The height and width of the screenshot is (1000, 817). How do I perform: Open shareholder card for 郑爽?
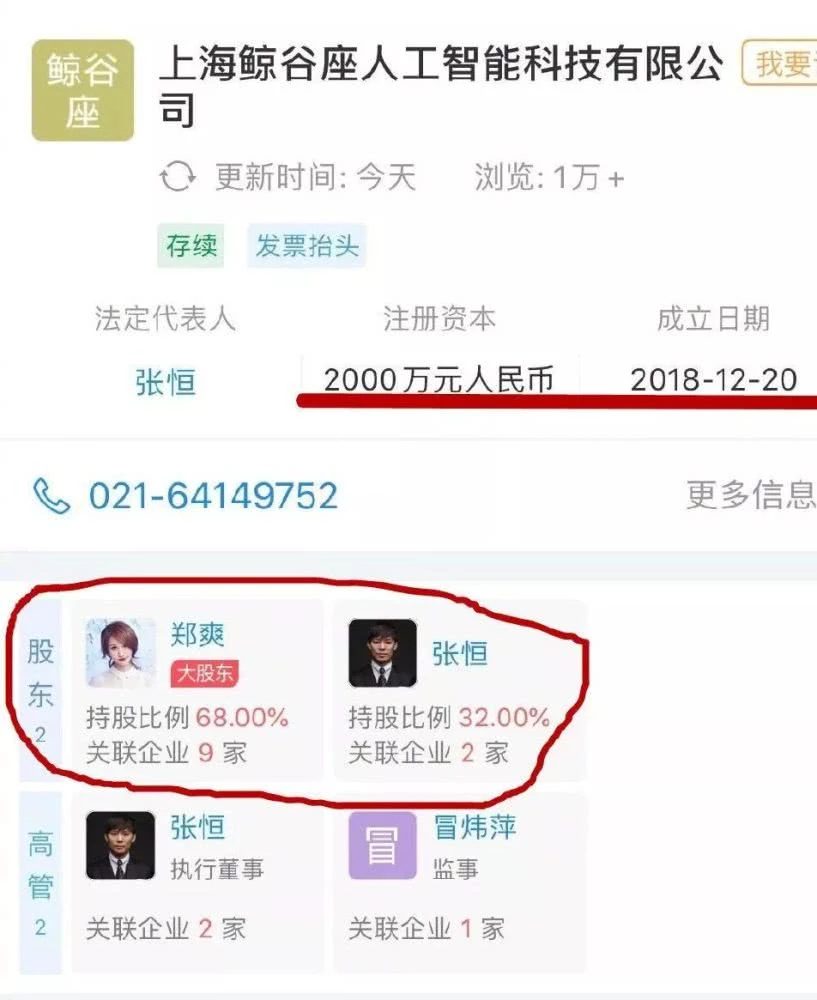(196, 690)
